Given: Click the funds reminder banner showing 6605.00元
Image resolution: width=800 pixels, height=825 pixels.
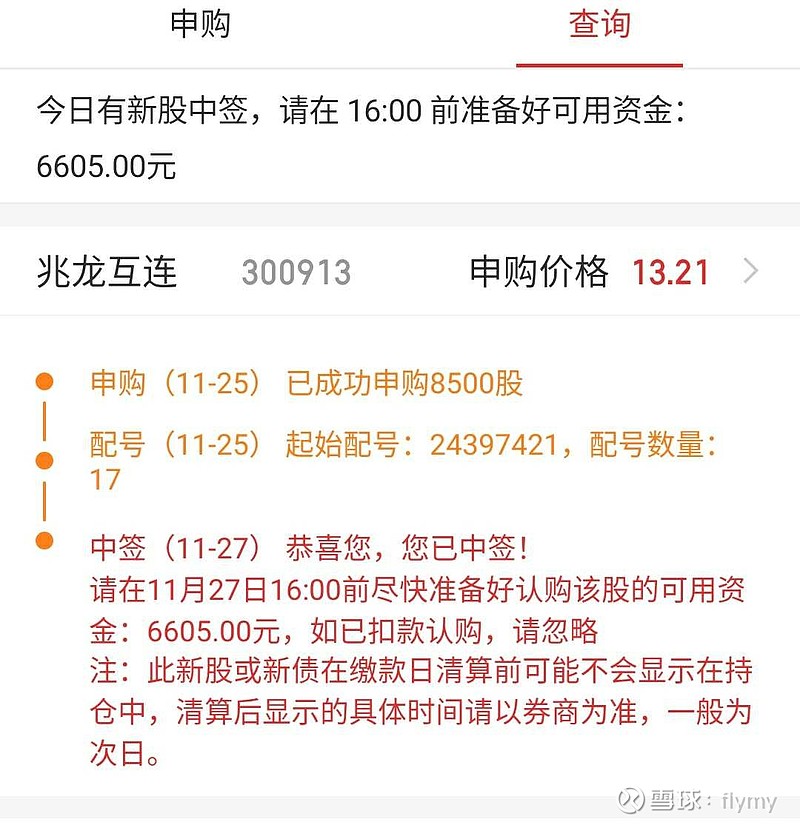Looking at the screenshot, I should (400, 135).
